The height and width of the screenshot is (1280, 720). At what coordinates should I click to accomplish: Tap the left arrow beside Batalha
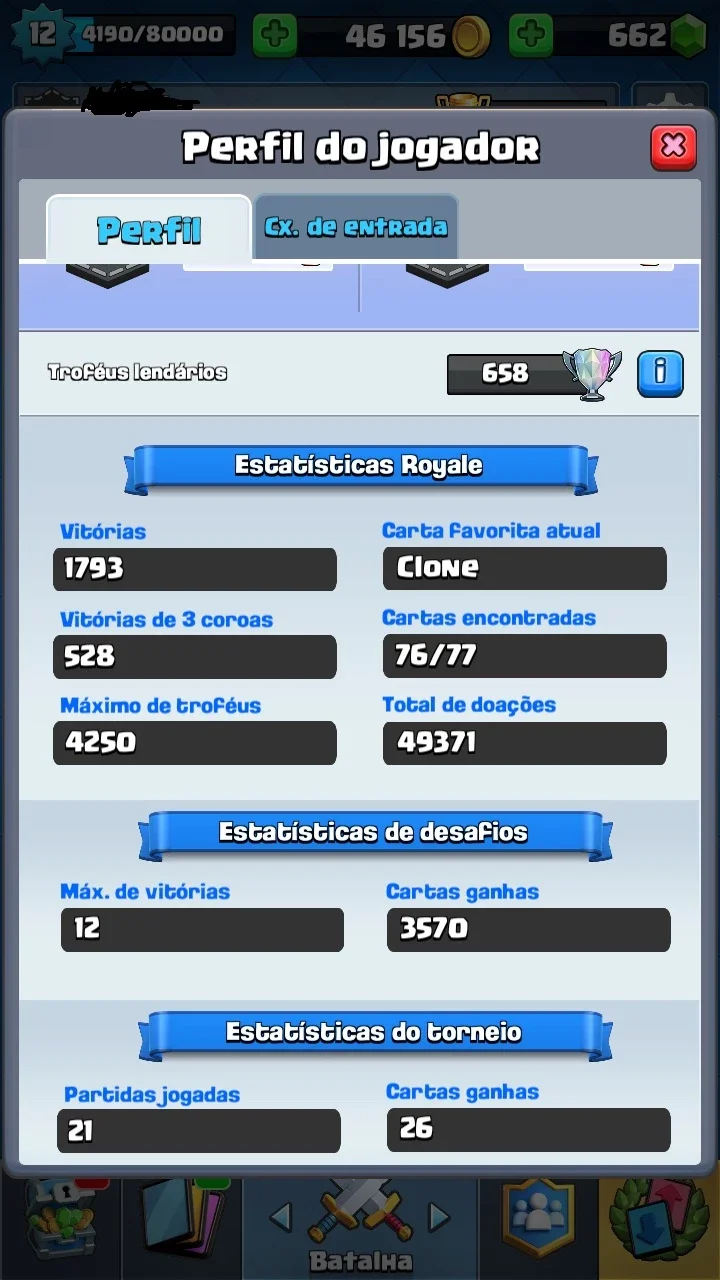click(x=281, y=1216)
